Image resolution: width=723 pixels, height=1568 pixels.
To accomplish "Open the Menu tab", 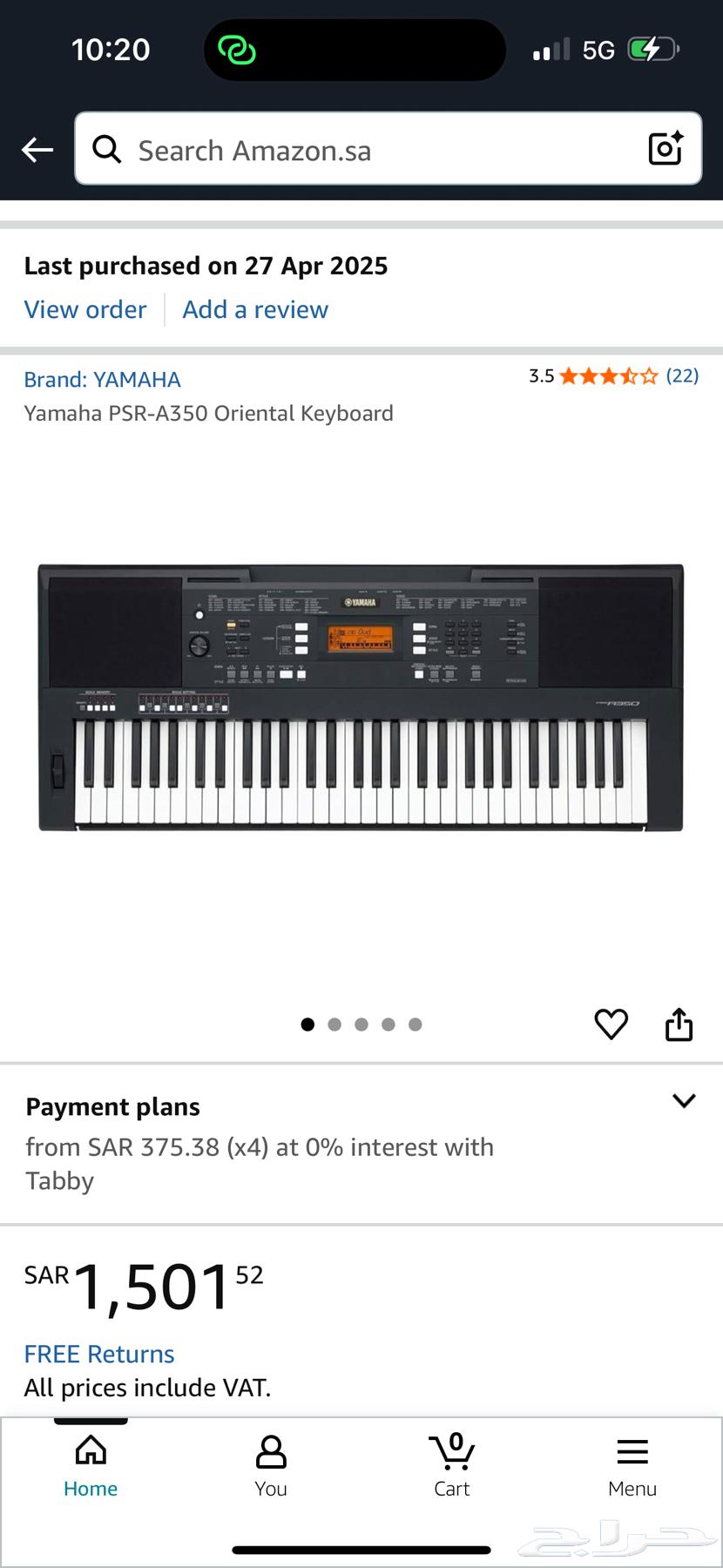I will click(632, 1467).
